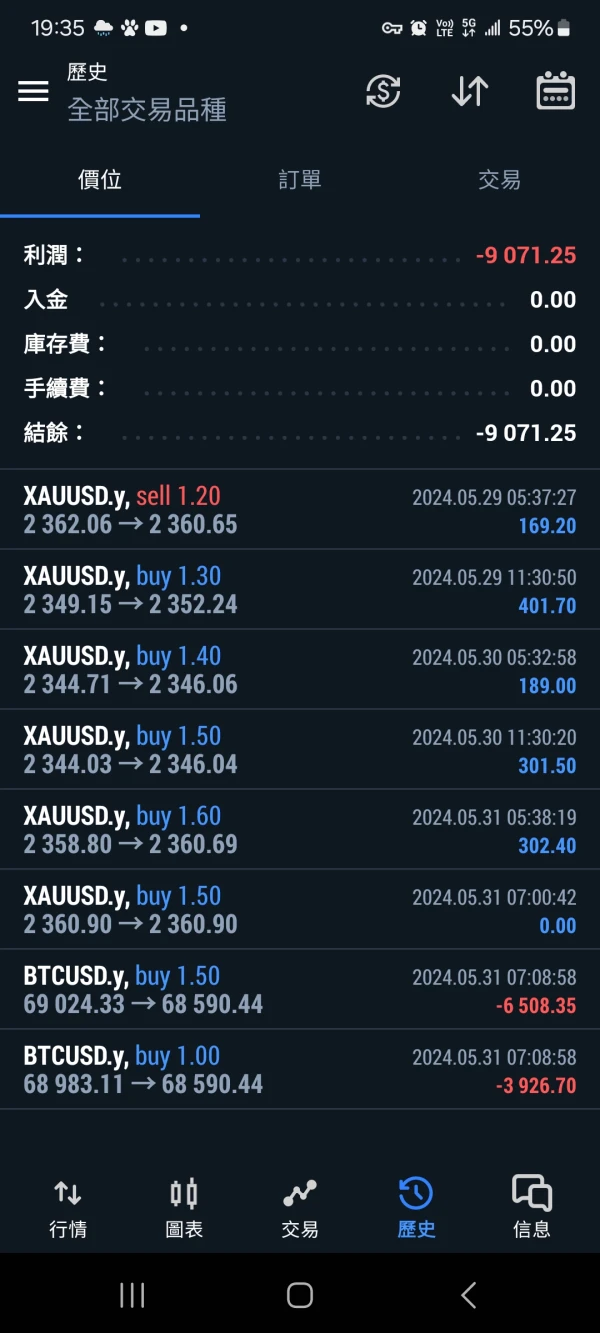Tap the system back button
600x1333 pixels.
click(468, 1295)
